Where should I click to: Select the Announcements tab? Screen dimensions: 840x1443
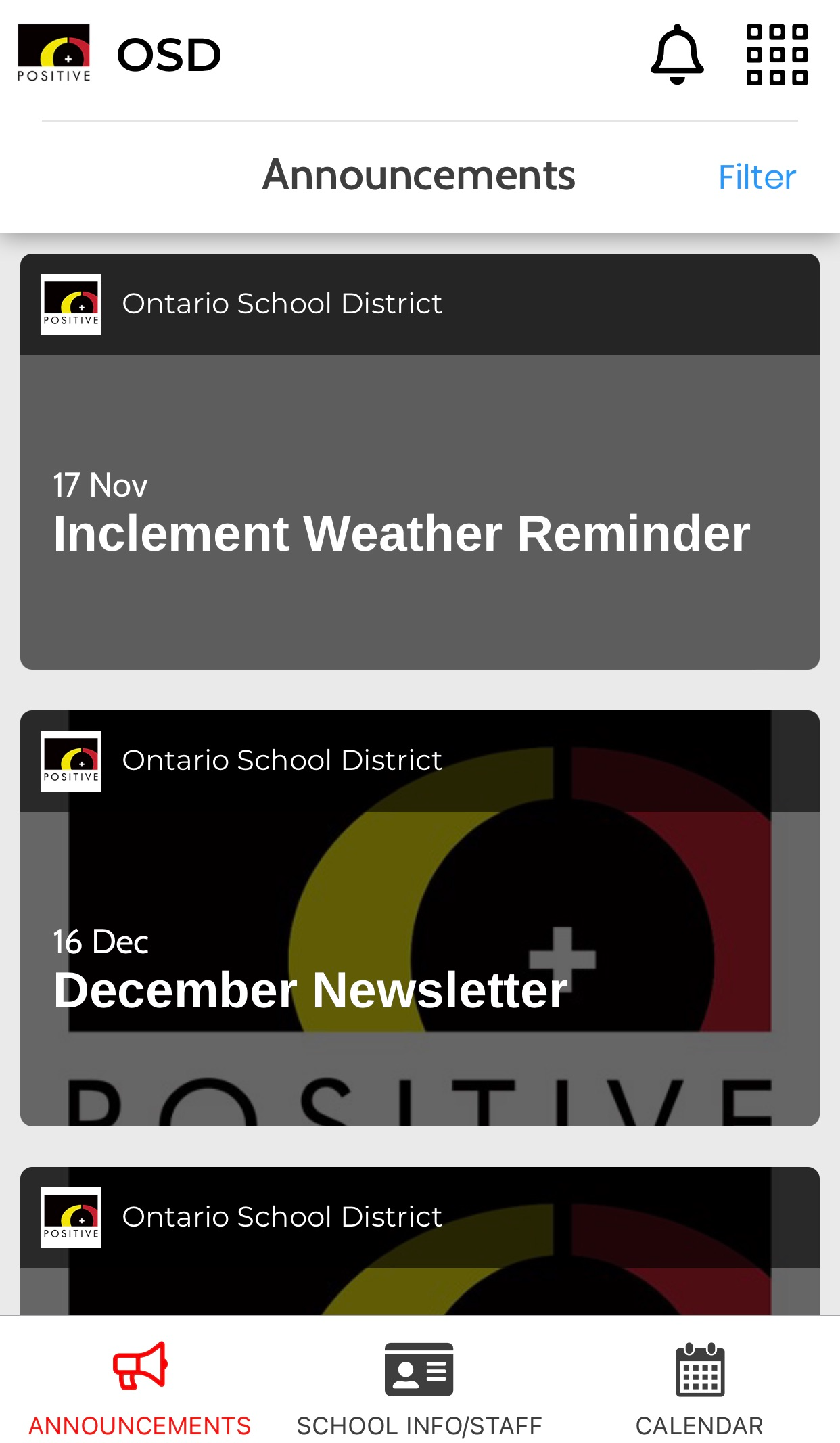pos(140,1388)
